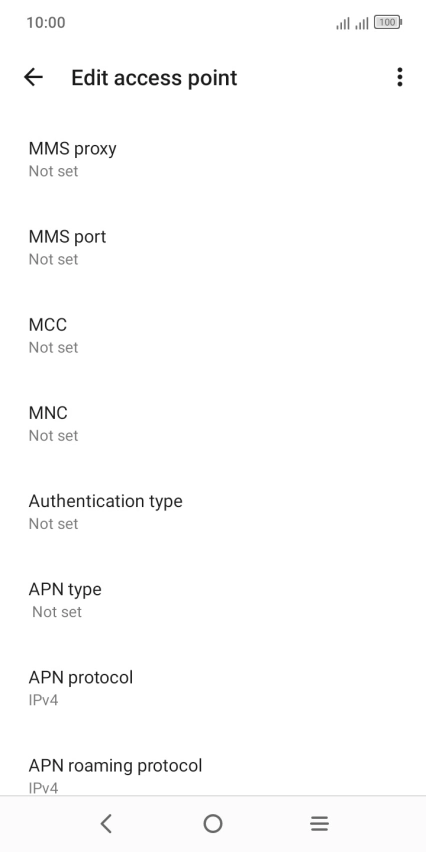Go back from Edit access point
426x852 pixels.
[x=33, y=78]
